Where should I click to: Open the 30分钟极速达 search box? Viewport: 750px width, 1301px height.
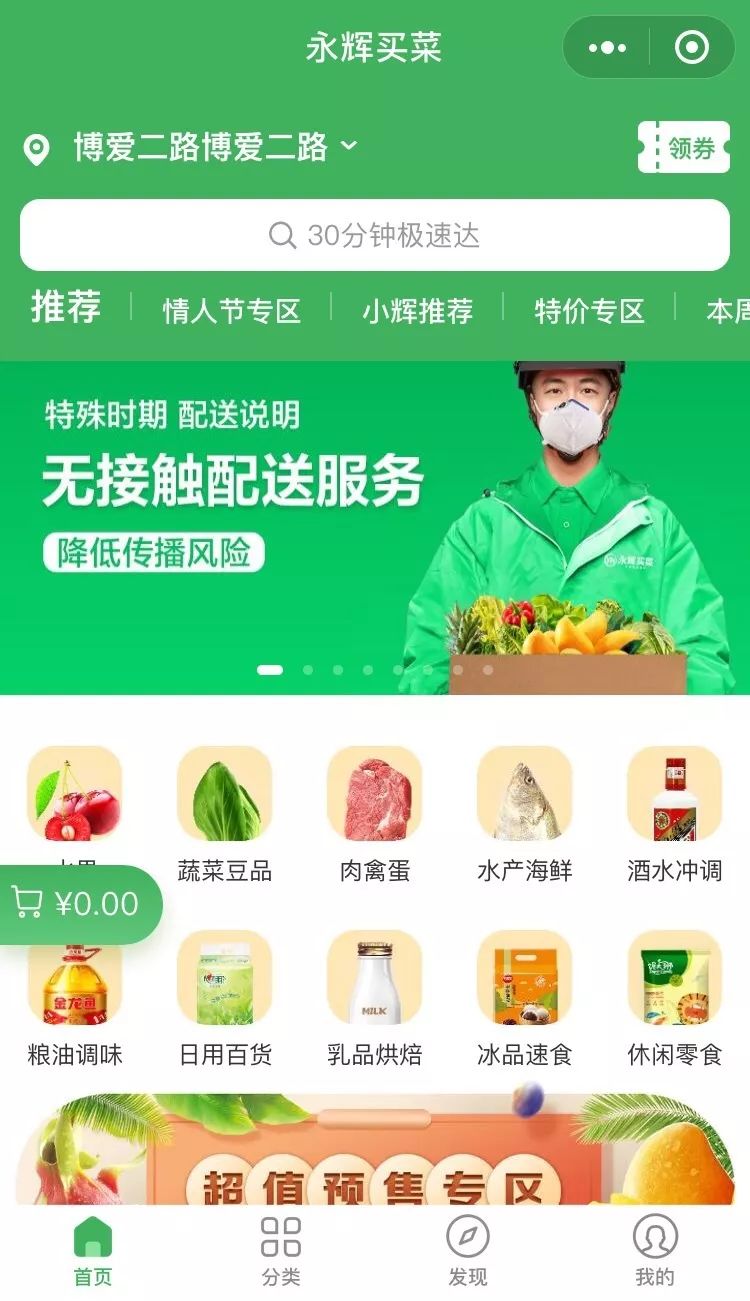(x=375, y=235)
